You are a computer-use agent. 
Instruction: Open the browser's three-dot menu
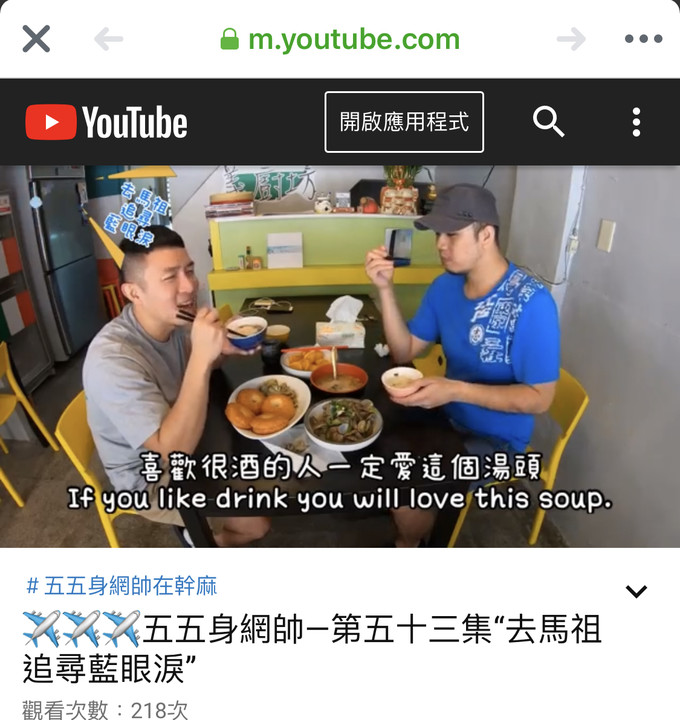pyautogui.click(x=643, y=39)
